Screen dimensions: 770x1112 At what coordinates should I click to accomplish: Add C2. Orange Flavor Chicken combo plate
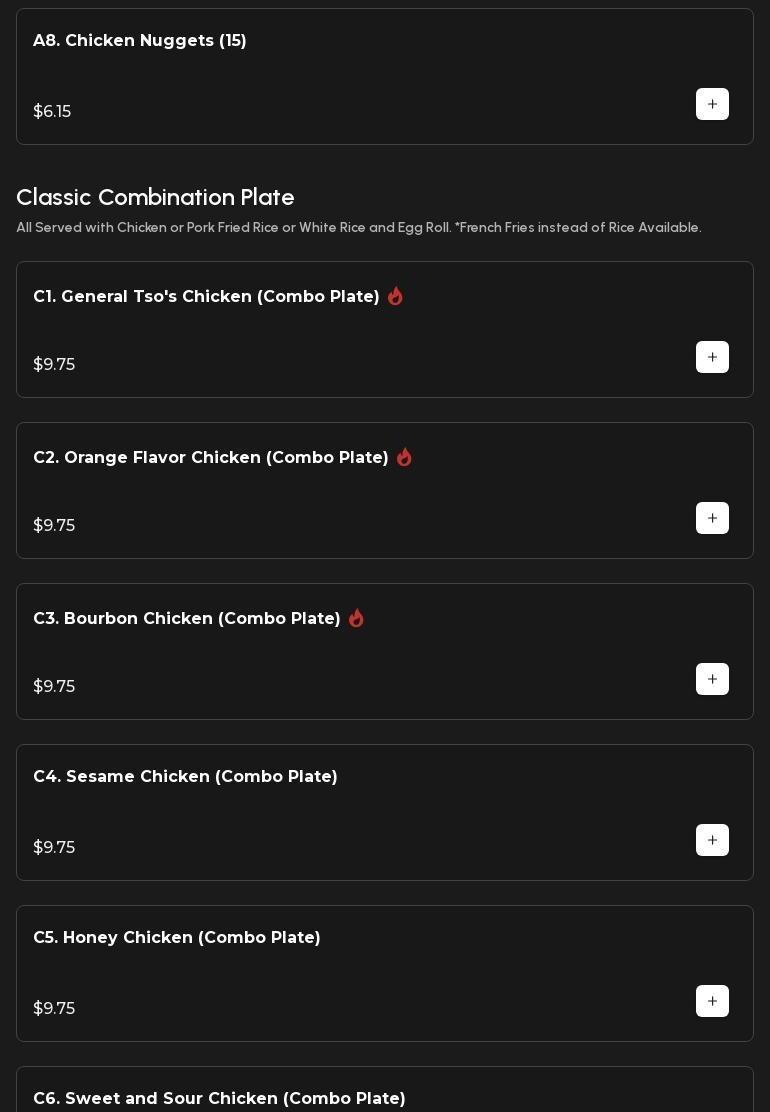coord(712,518)
